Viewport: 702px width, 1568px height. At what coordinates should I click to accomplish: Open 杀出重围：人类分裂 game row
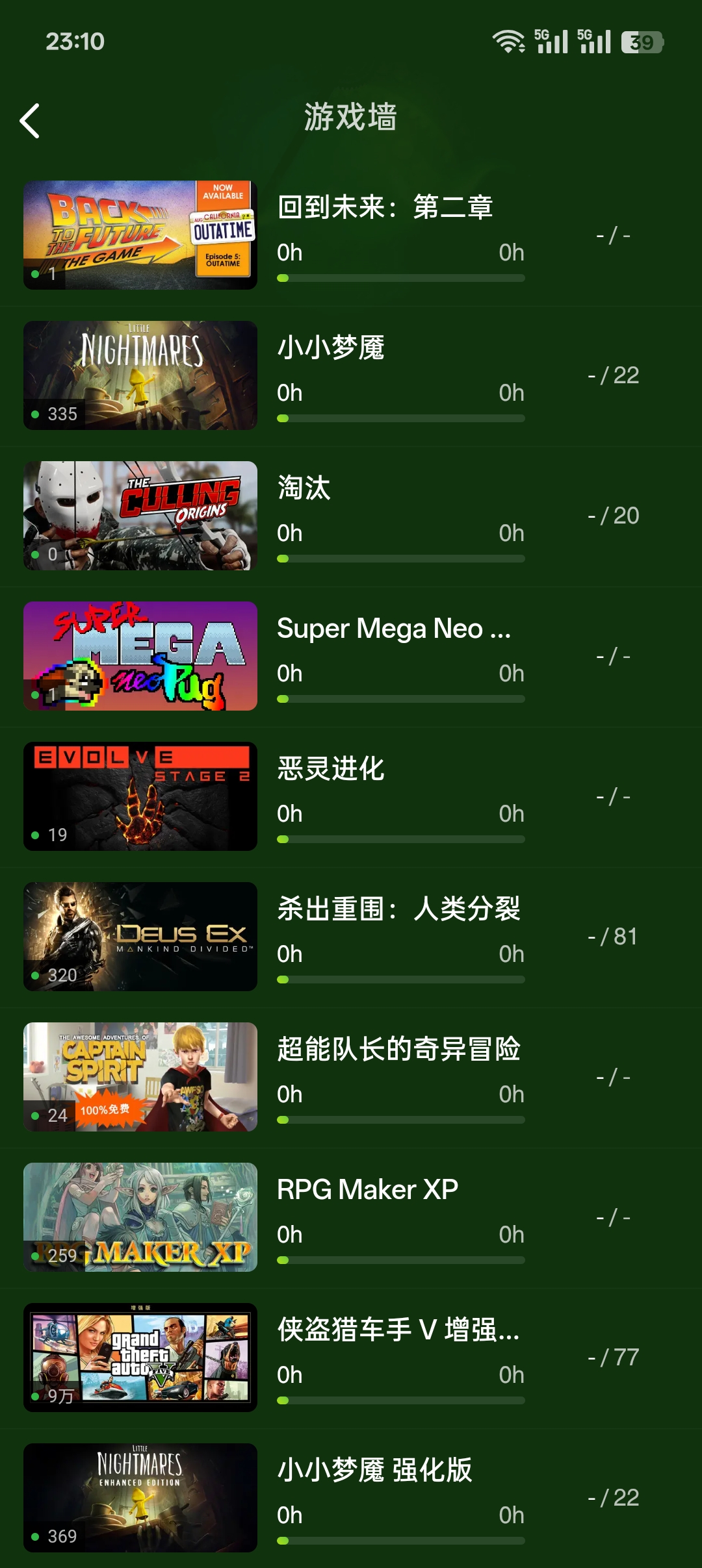coord(385,937)
